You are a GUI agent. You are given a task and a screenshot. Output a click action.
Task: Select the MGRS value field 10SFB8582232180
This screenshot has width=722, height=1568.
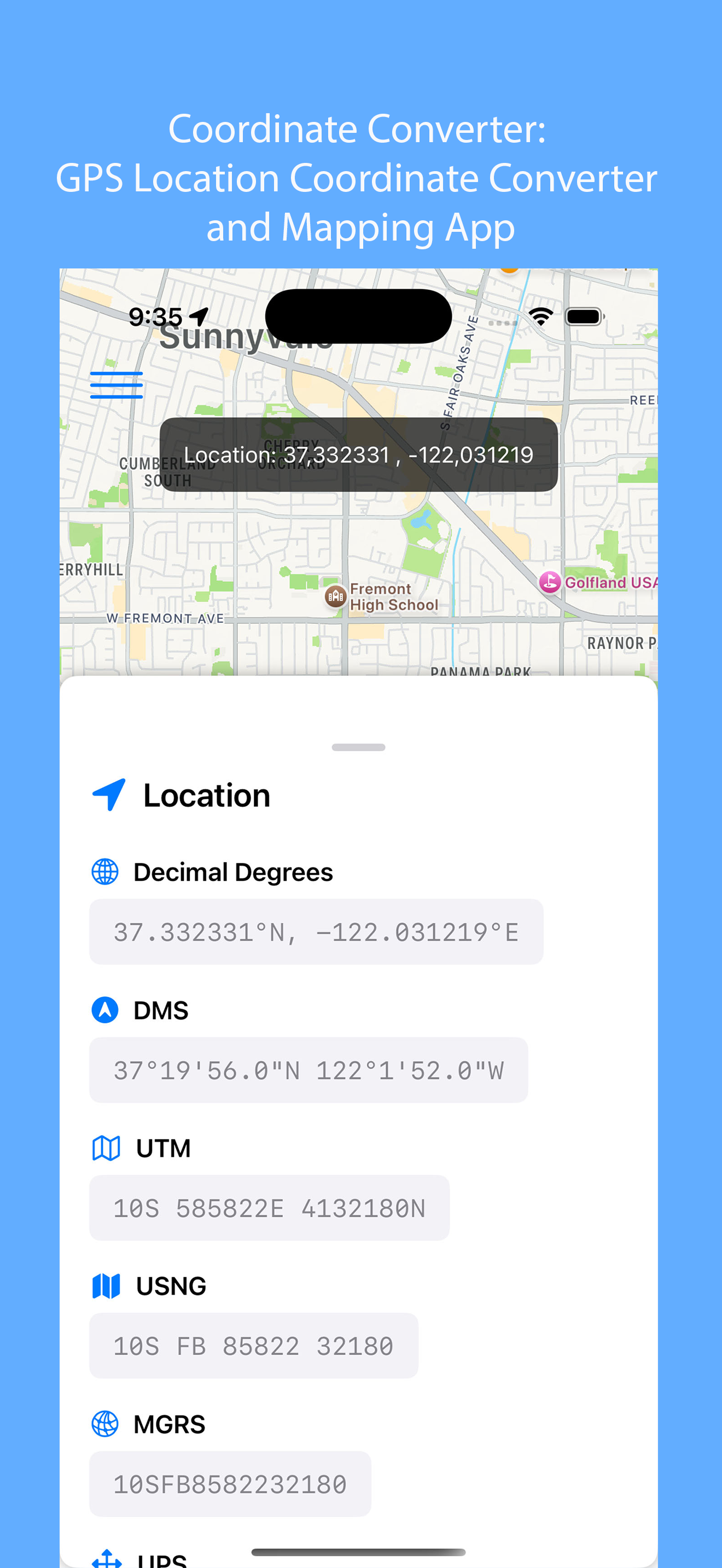coord(230,1484)
